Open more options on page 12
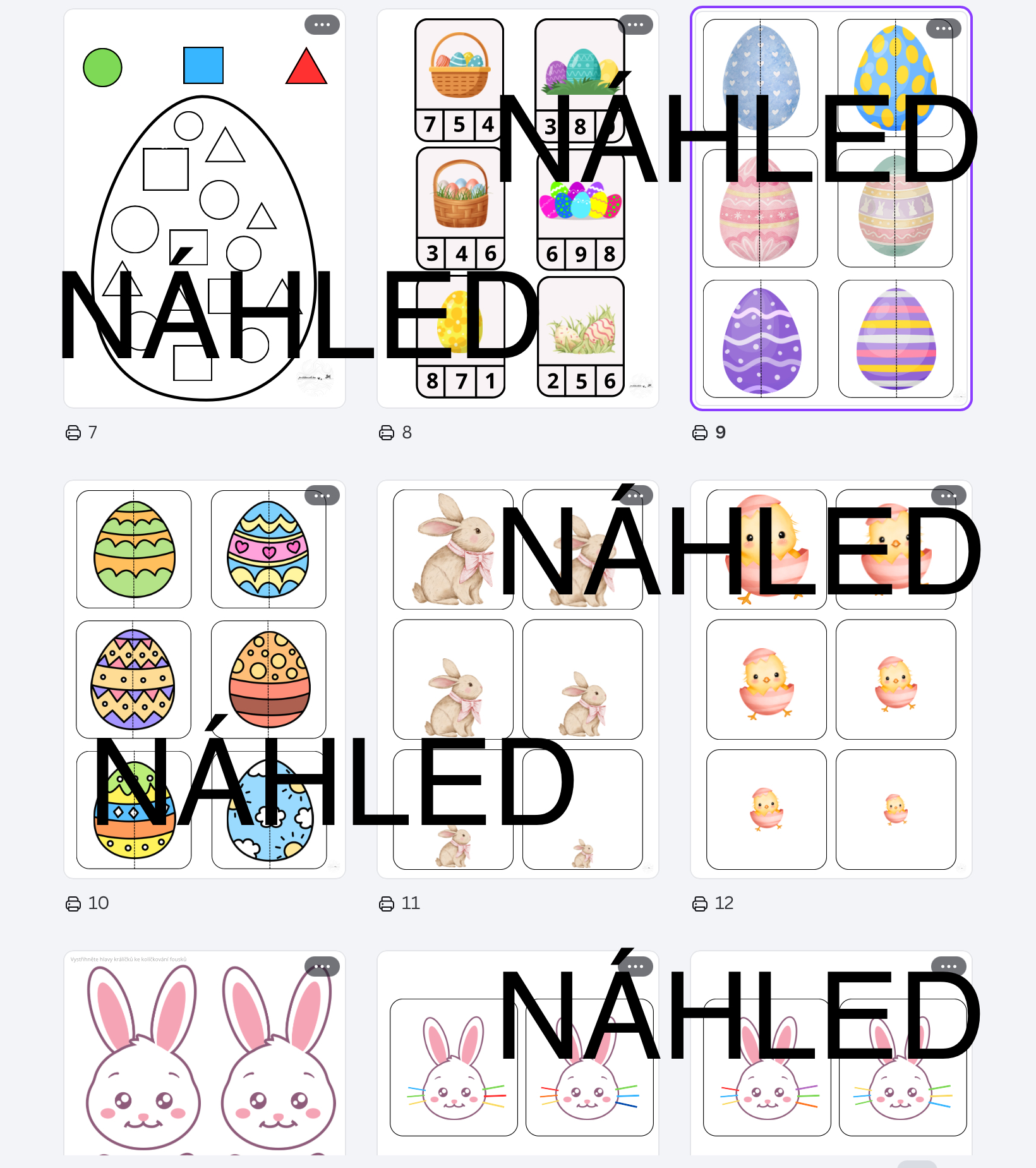Screen dimensions: 1036x1168 point(948,496)
